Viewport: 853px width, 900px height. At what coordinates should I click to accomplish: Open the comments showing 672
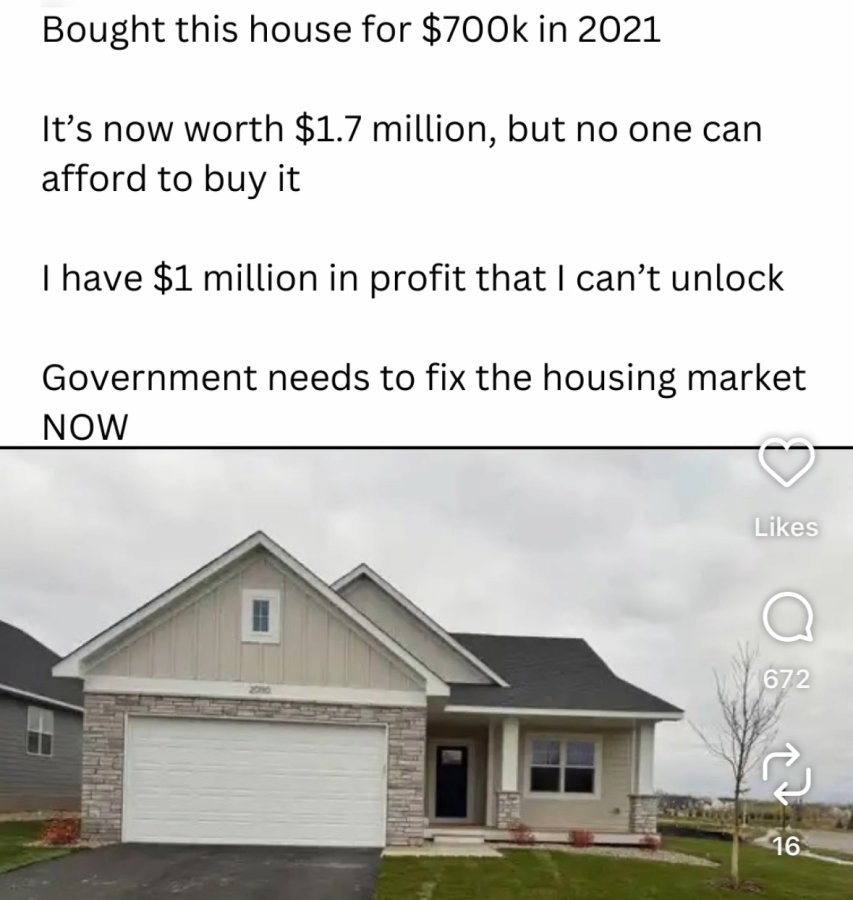[x=788, y=621]
